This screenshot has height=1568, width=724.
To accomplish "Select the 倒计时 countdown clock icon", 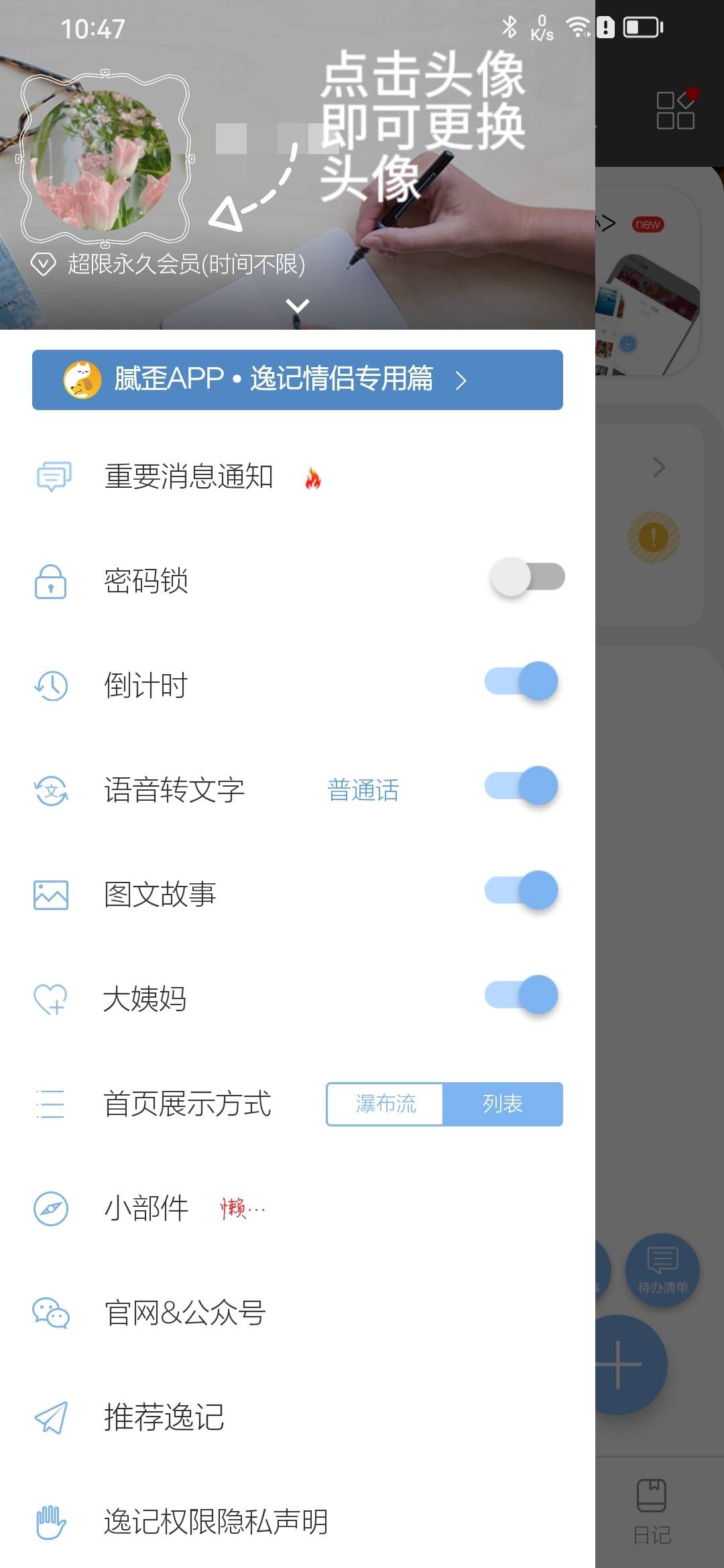I will pyautogui.click(x=51, y=685).
